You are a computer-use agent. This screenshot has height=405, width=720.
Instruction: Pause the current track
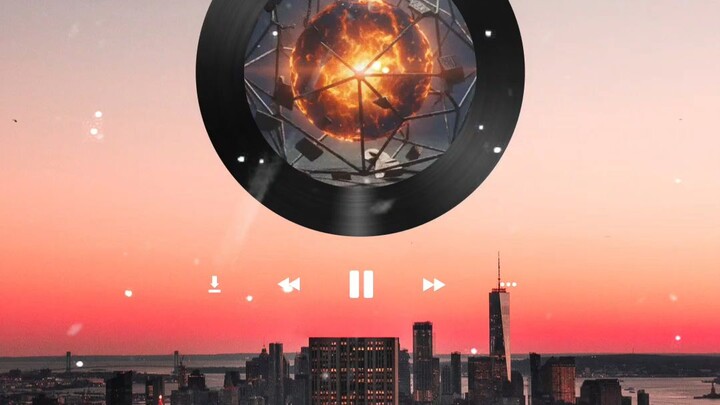pos(361,284)
